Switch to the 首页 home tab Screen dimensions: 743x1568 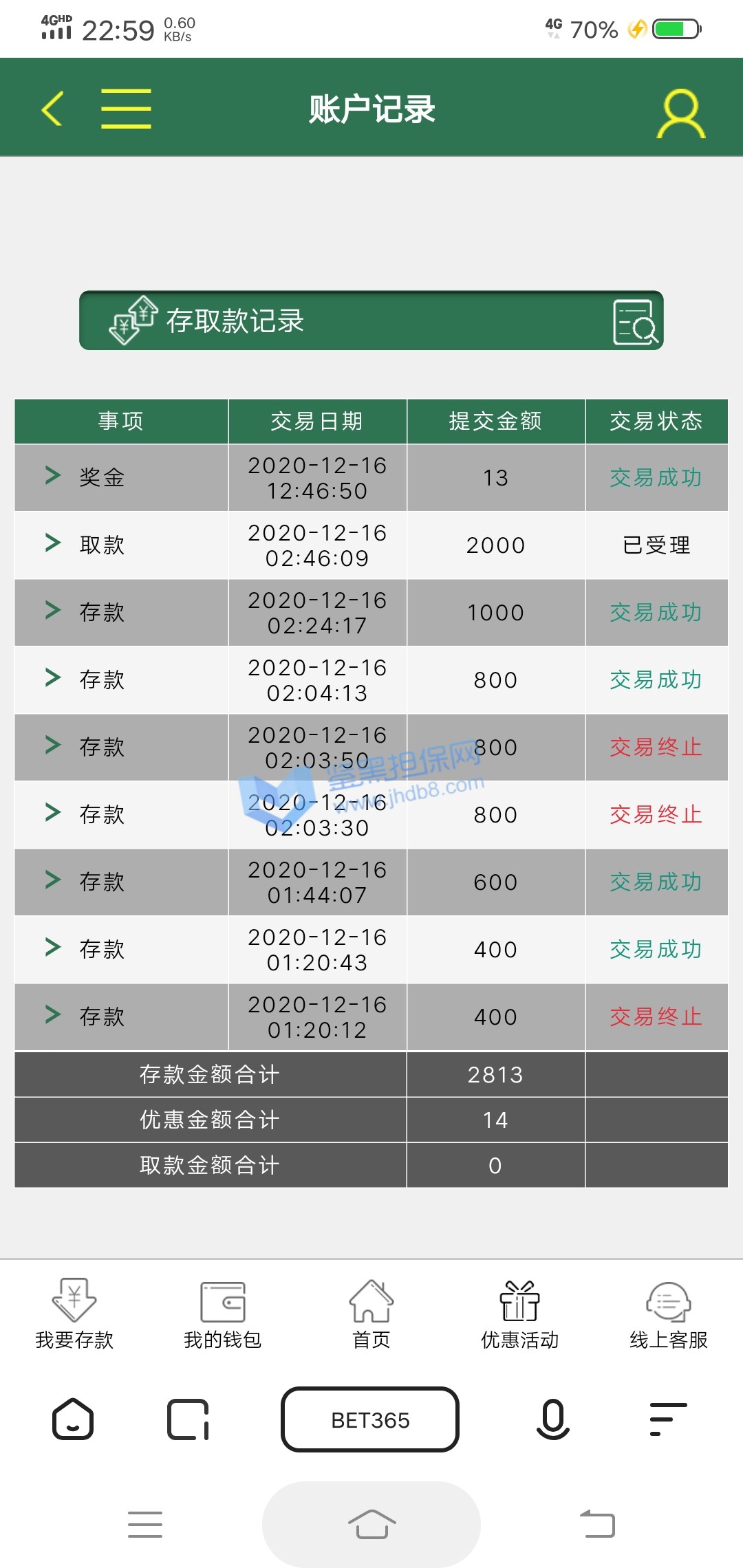point(371,1314)
